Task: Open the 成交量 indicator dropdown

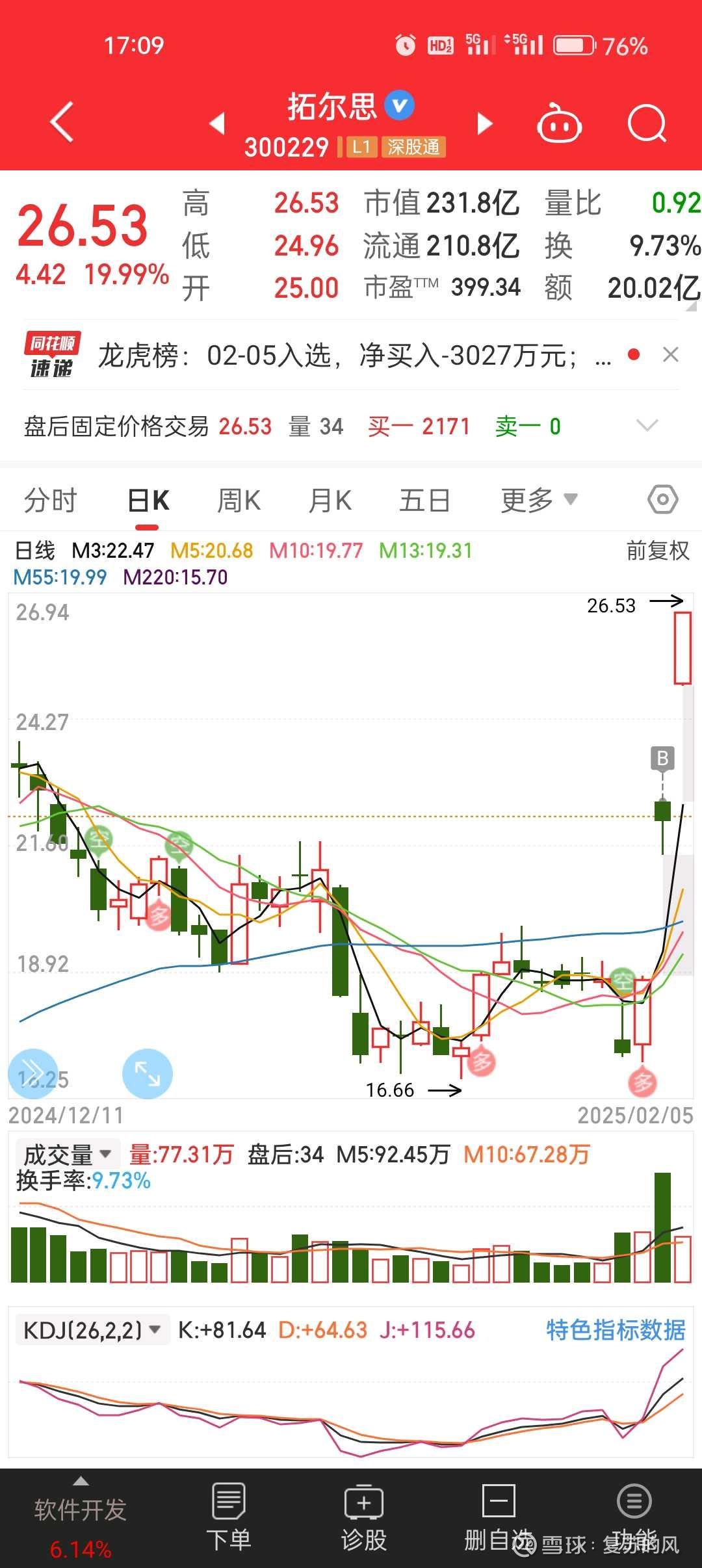Action: 68,1155
